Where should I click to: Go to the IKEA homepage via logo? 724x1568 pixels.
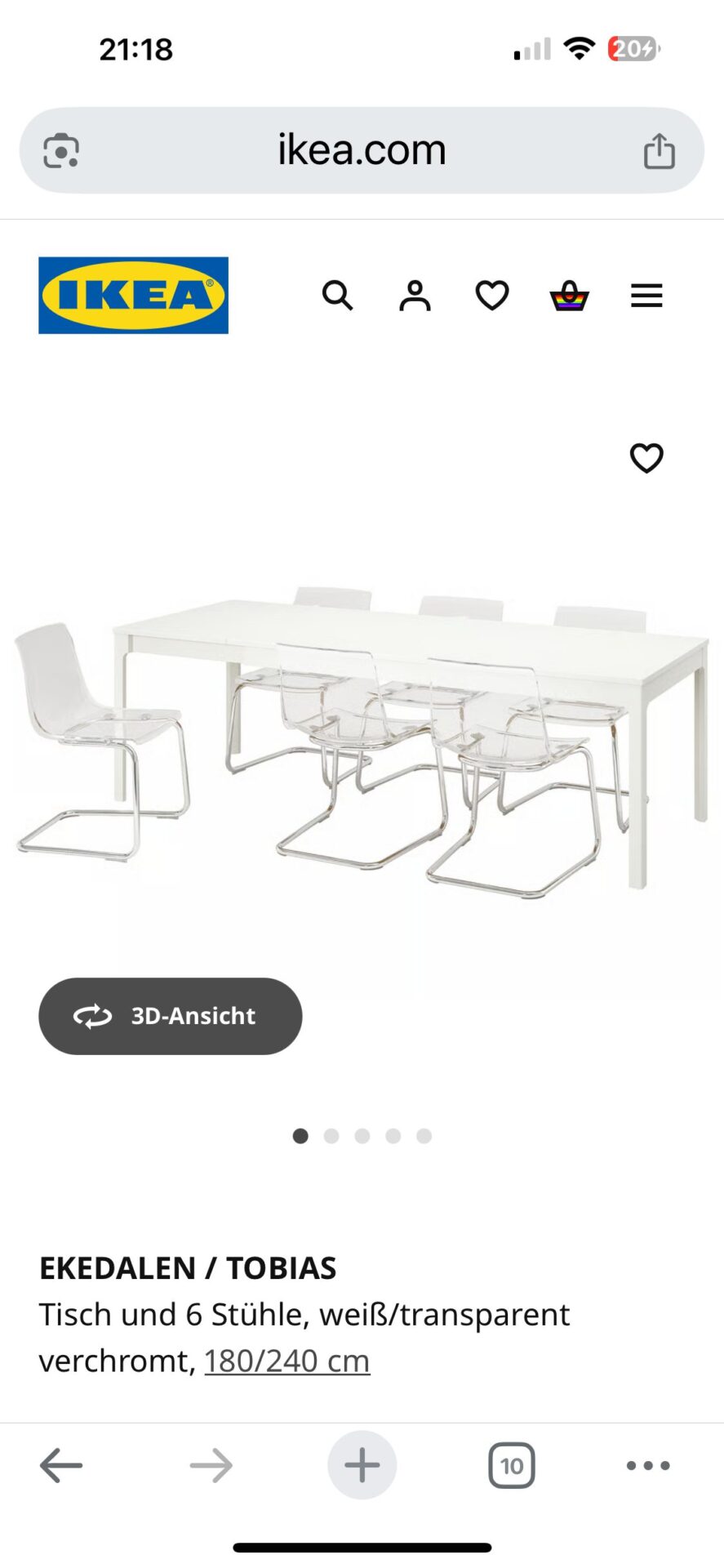(x=134, y=296)
